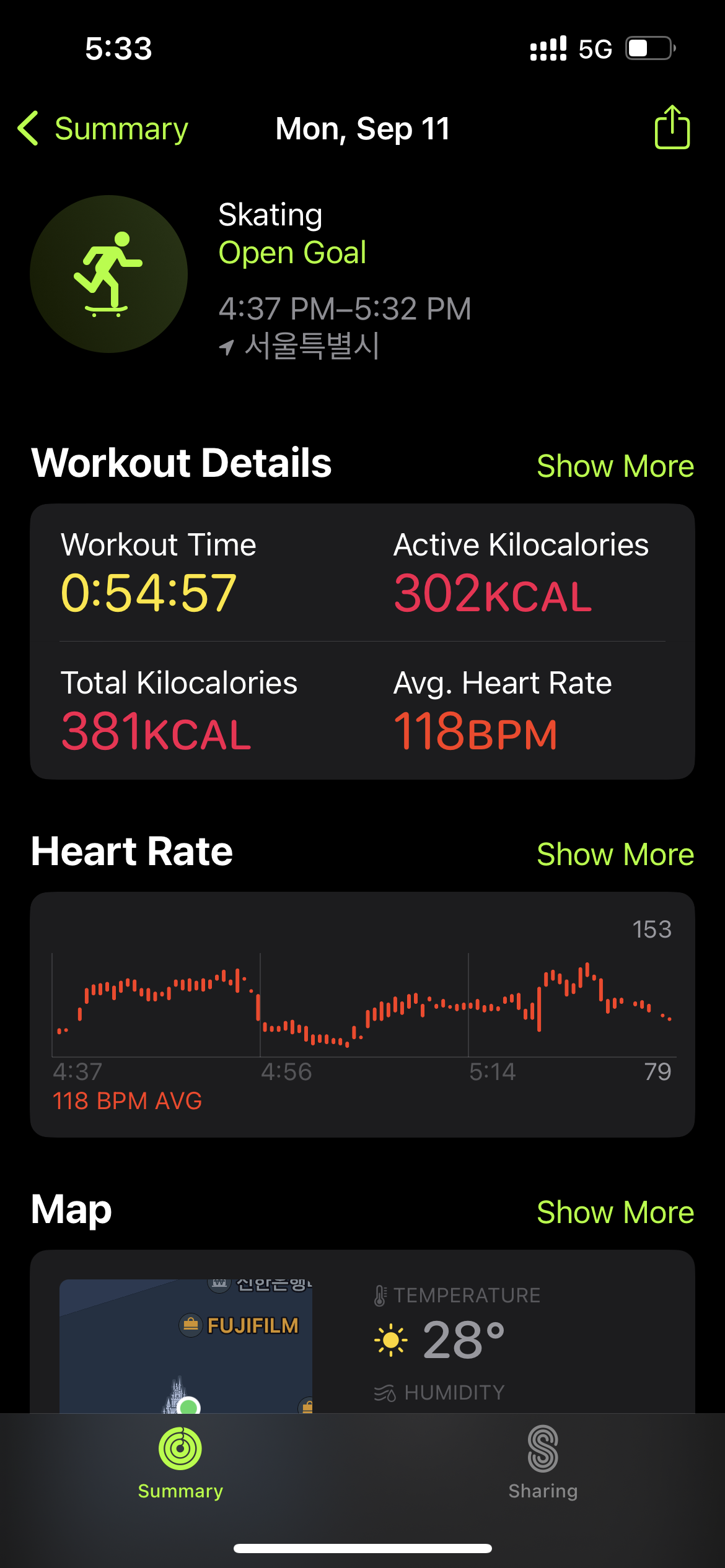Screen dimensions: 725x1568
Task: Open the Workout Details stats card
Action: pos(362,642)
